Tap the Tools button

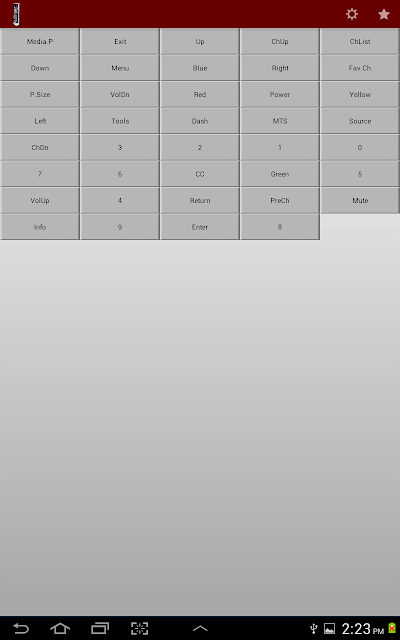point(120,121)
